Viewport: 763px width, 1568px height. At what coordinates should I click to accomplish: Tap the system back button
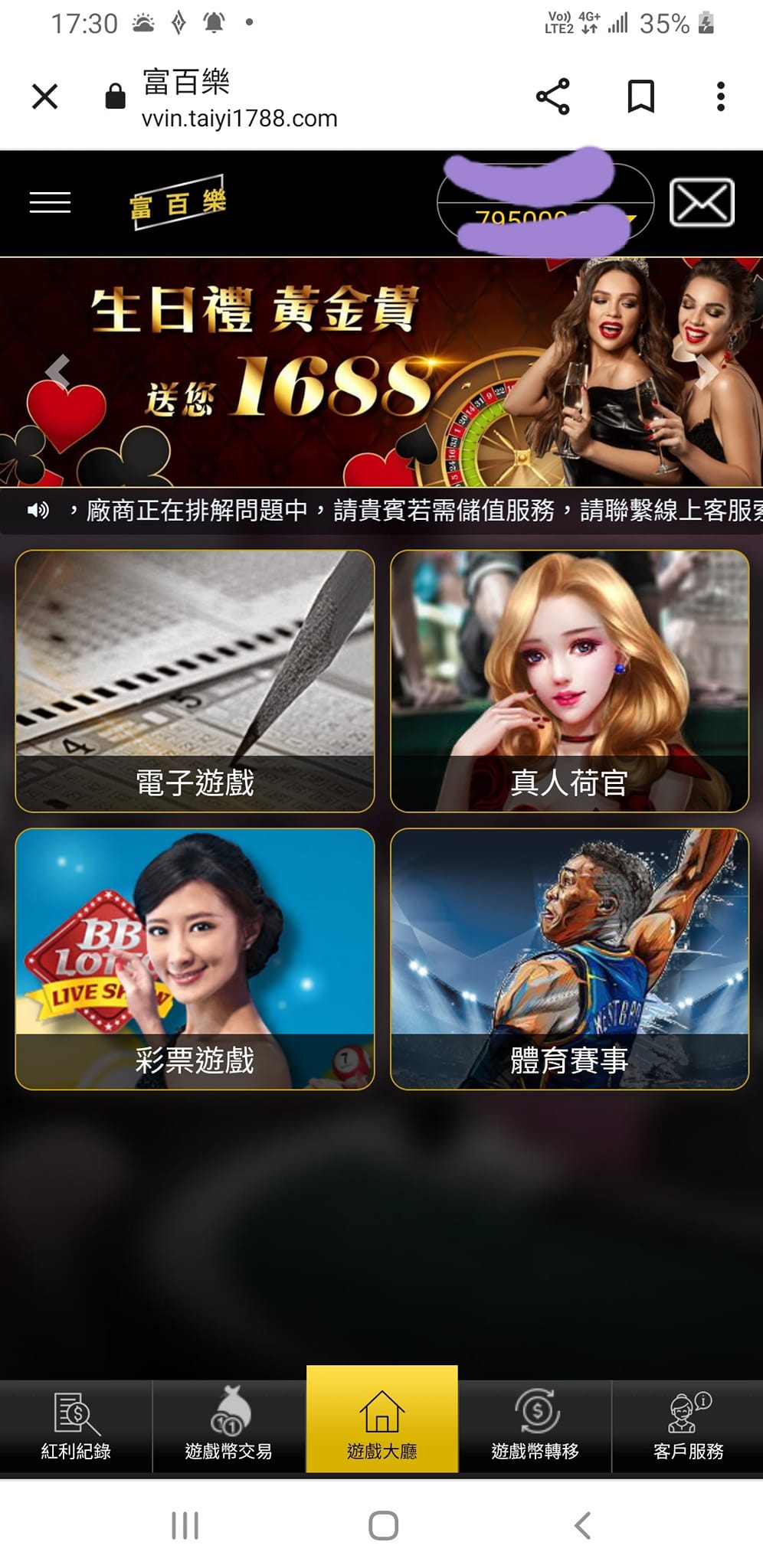[x=582, y=1525]
